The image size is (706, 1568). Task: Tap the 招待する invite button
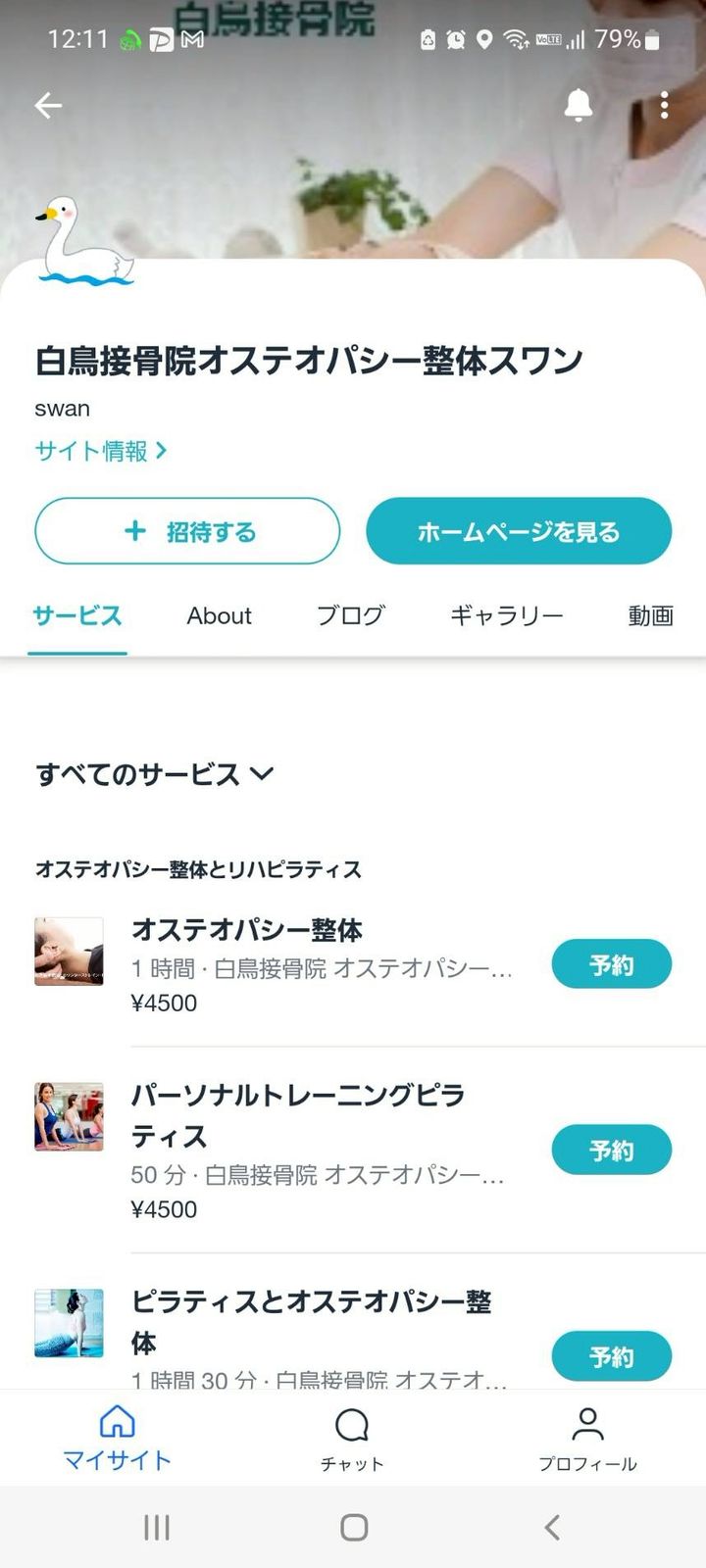point(187,531)
